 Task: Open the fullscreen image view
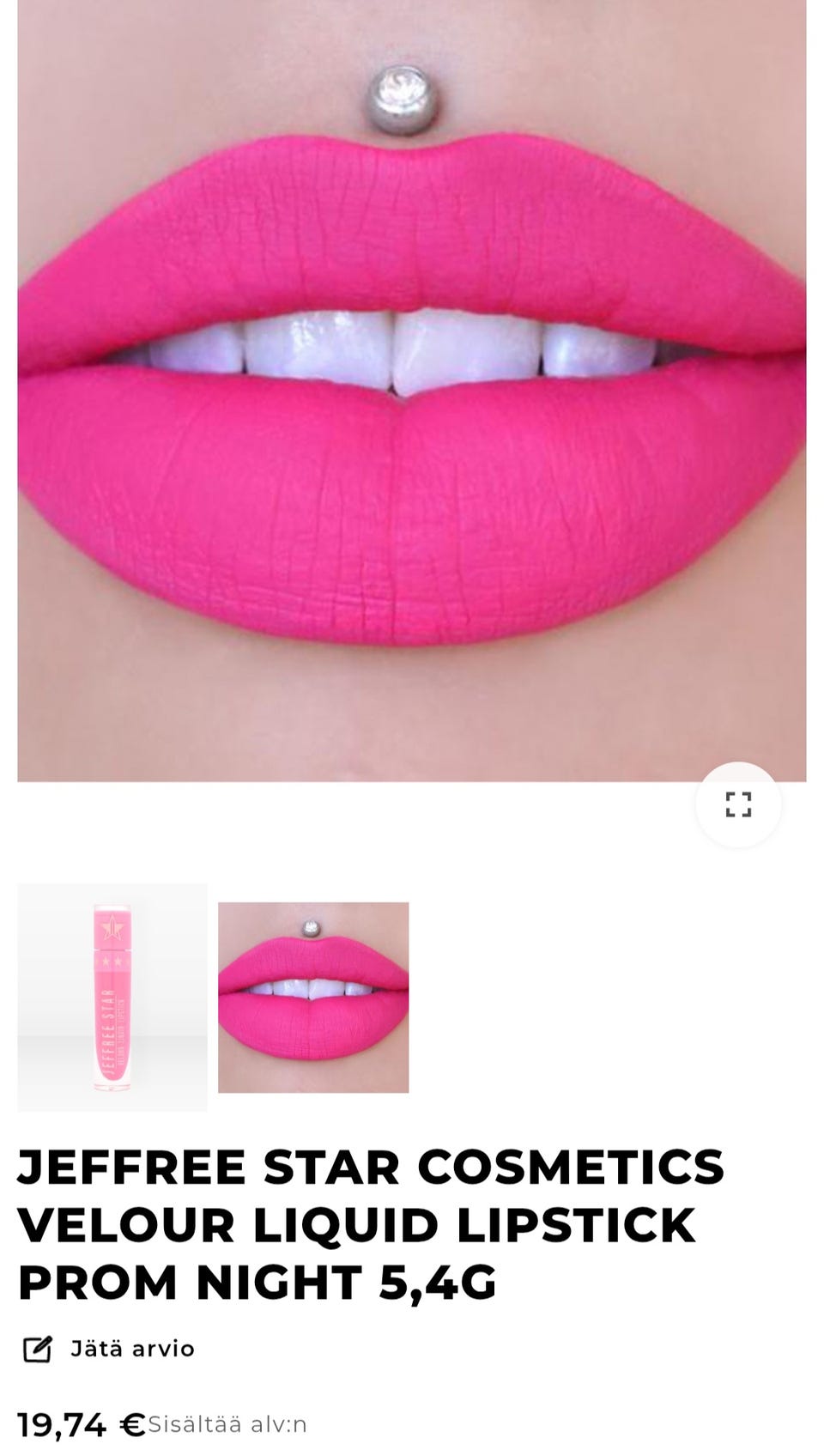click(x=738, y=804)
